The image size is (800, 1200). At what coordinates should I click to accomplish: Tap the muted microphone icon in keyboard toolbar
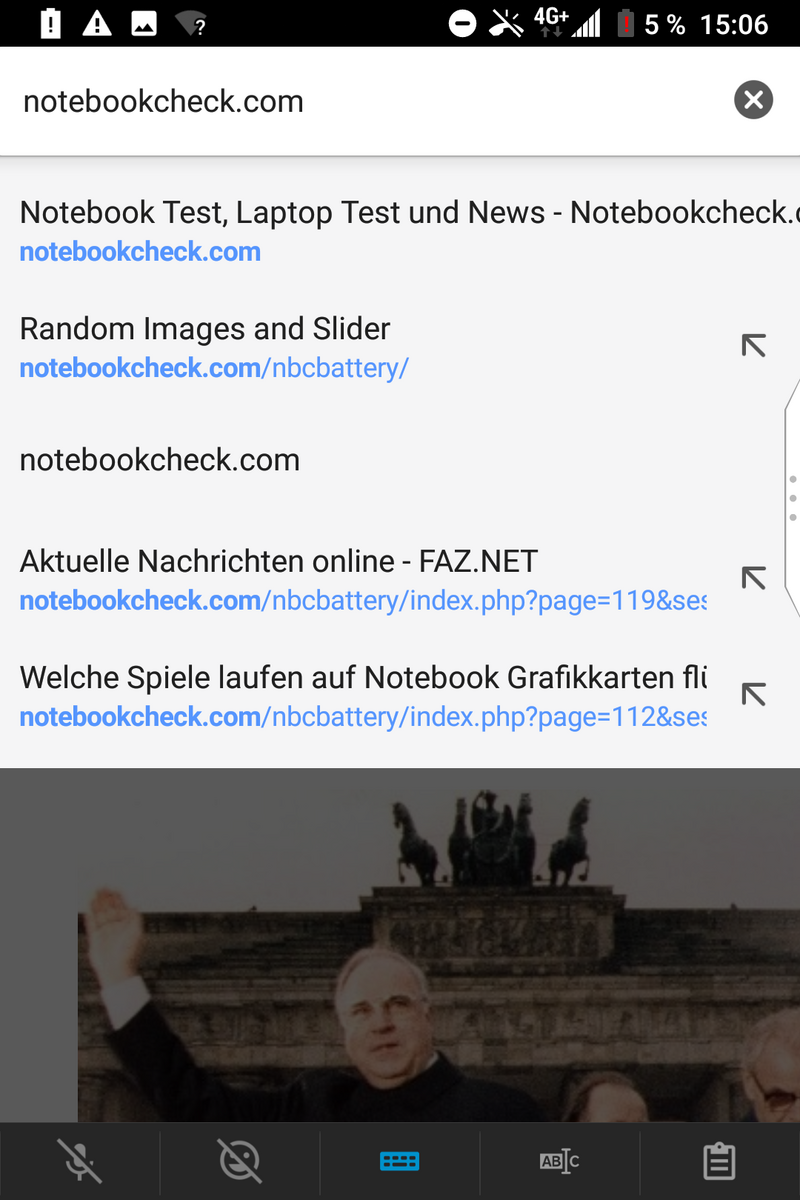(79, 1161)
